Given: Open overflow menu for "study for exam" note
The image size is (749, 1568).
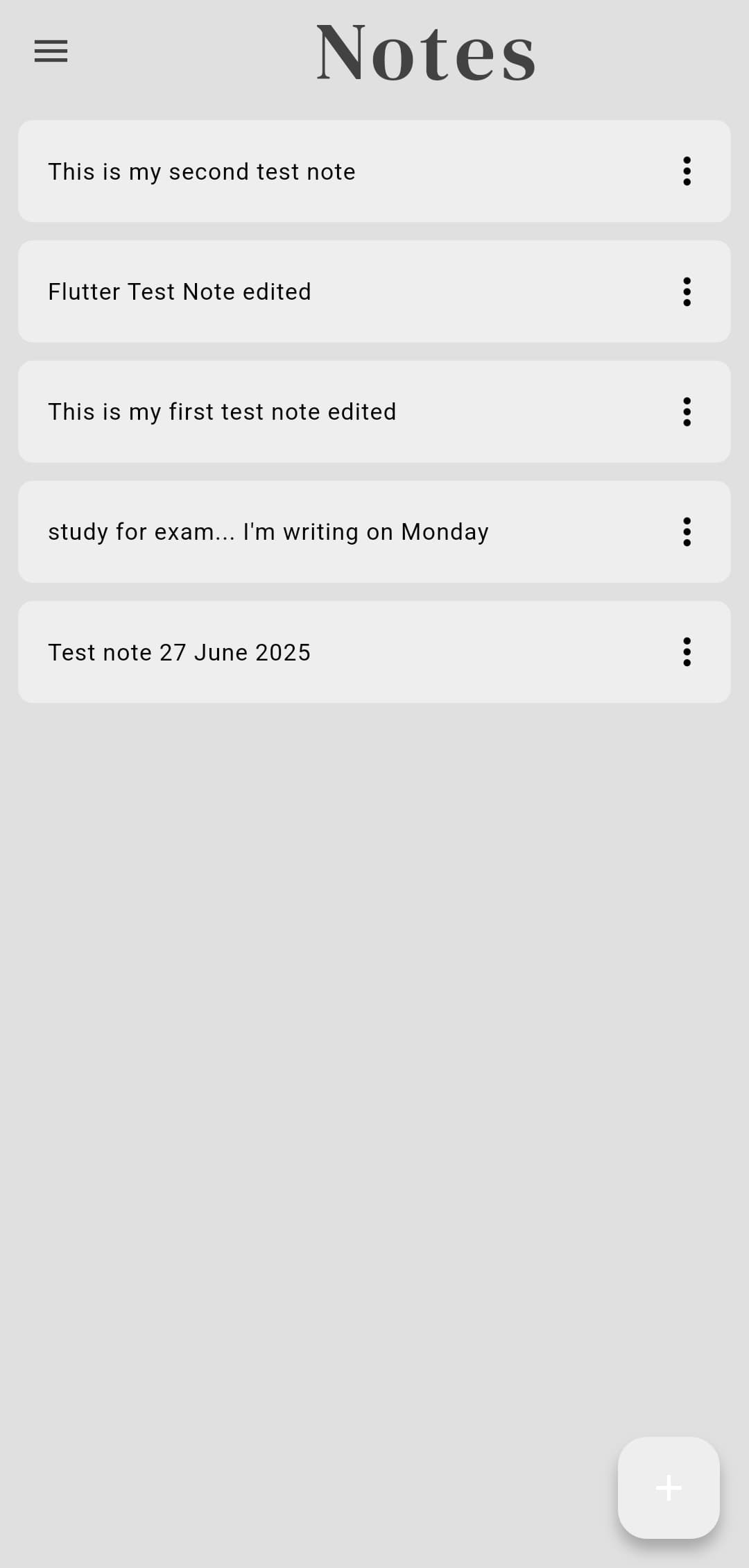Looking at the screenshot, I should 687,531.
